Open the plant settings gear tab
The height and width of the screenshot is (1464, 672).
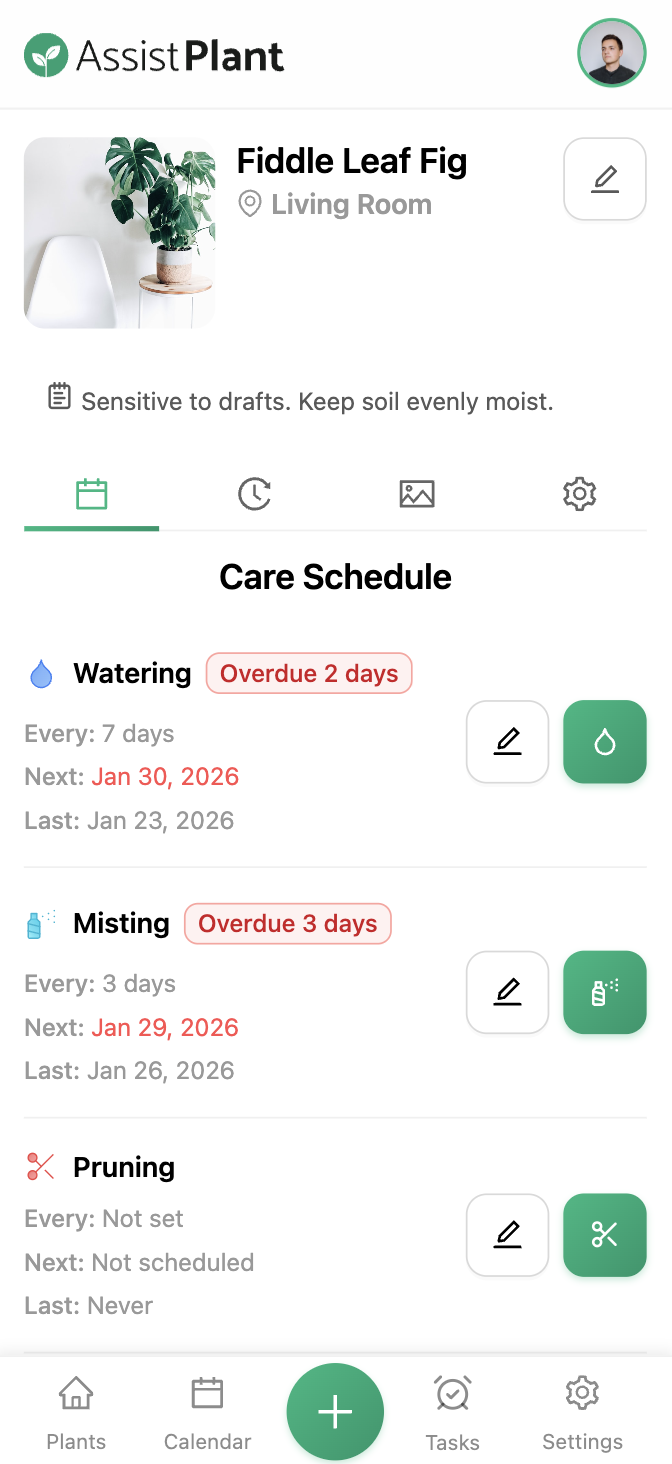(x=579, y=493)
